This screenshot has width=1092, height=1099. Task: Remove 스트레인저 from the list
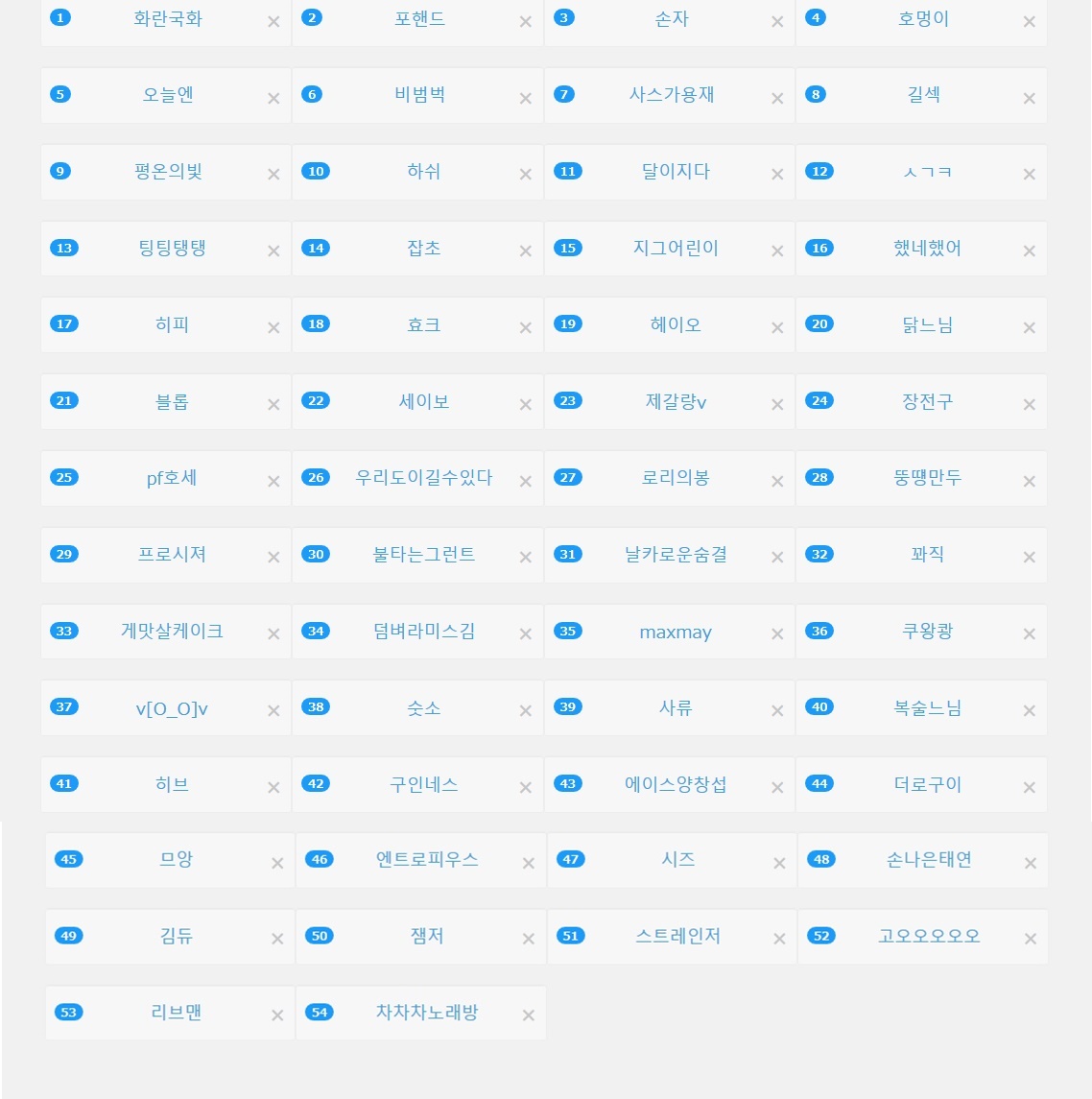(779, 939)
